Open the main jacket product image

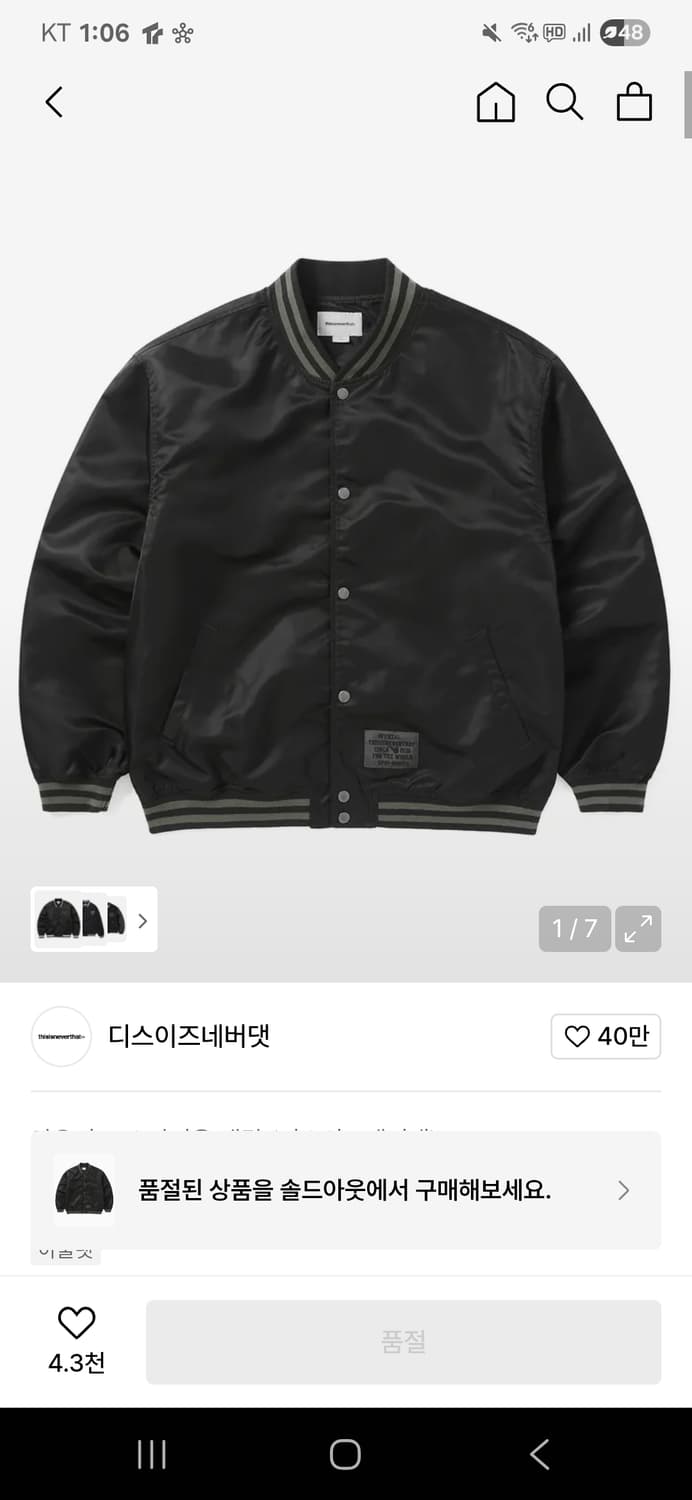click(x=345, y=545)
